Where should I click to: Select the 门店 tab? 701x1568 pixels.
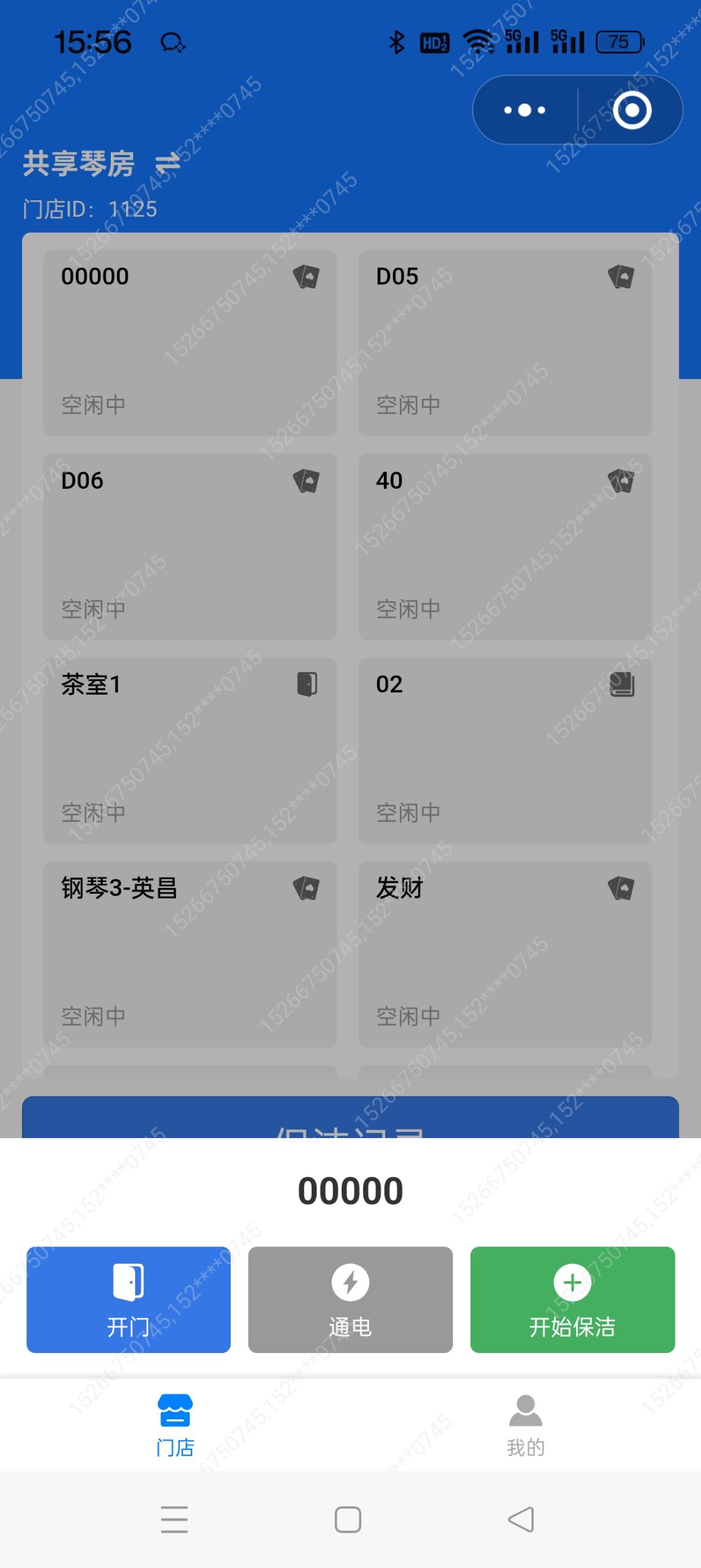(175, 1425)
